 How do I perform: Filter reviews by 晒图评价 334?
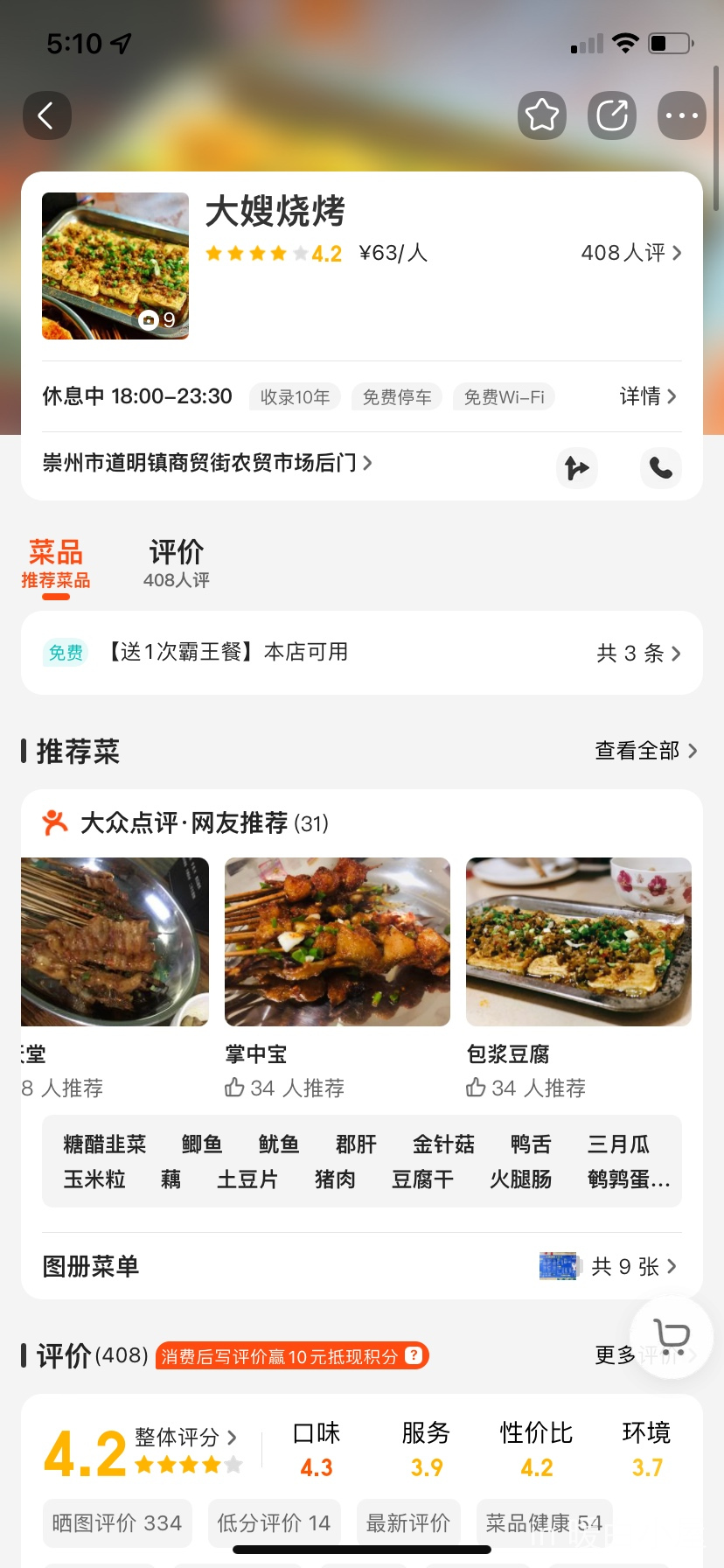(116, 1523)
